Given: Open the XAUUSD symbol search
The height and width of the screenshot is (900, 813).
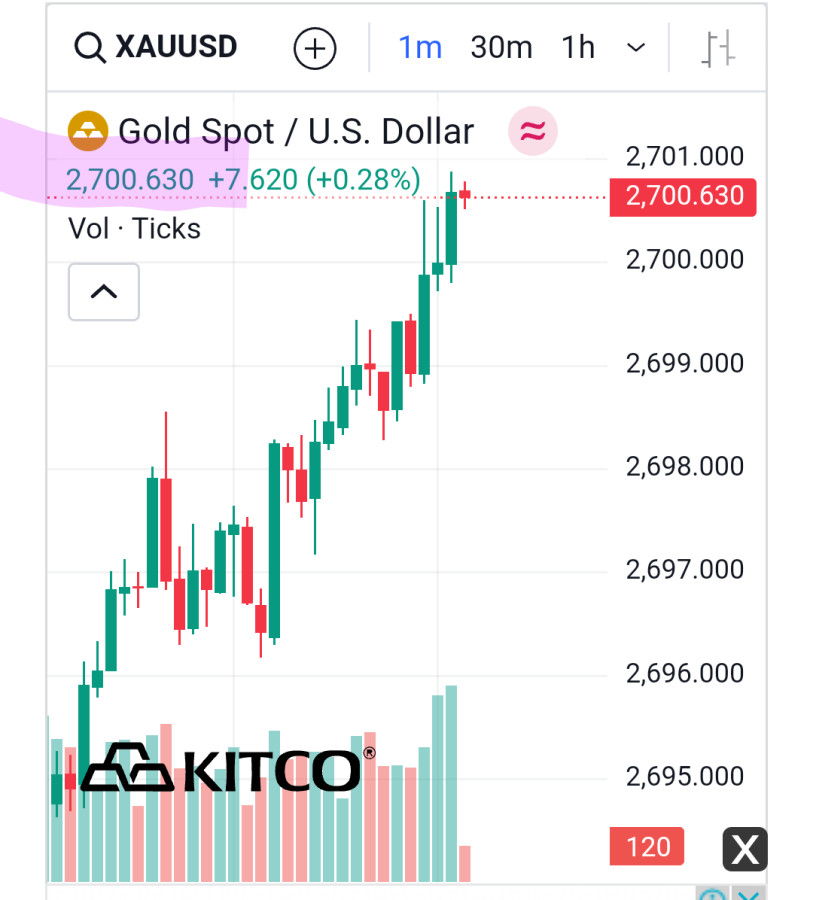Looking at the screenshot, I should coord(157,47).
